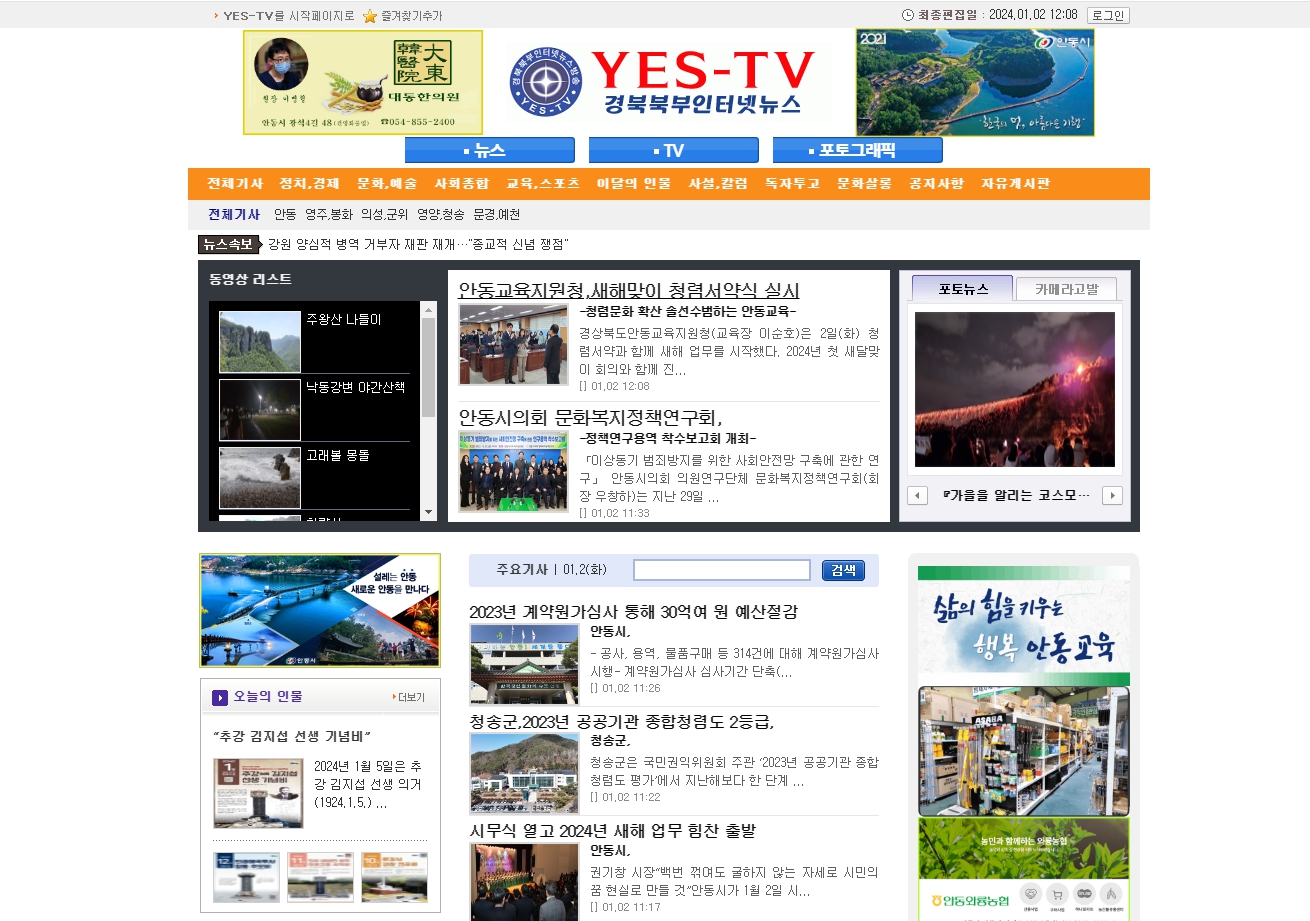
Task: Show next photo news item
Action: [x=1112, y=496]
